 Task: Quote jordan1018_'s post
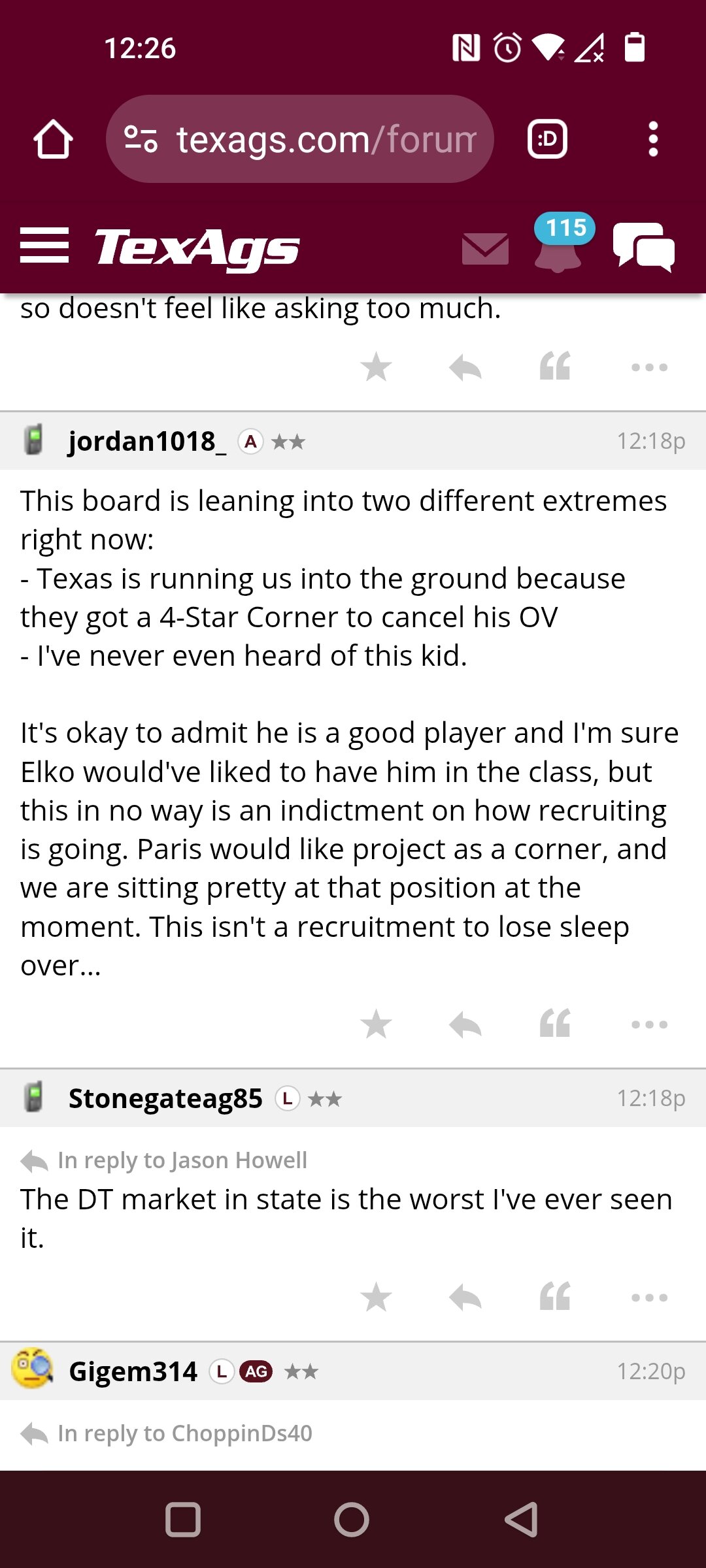[x=555, y=1024]
